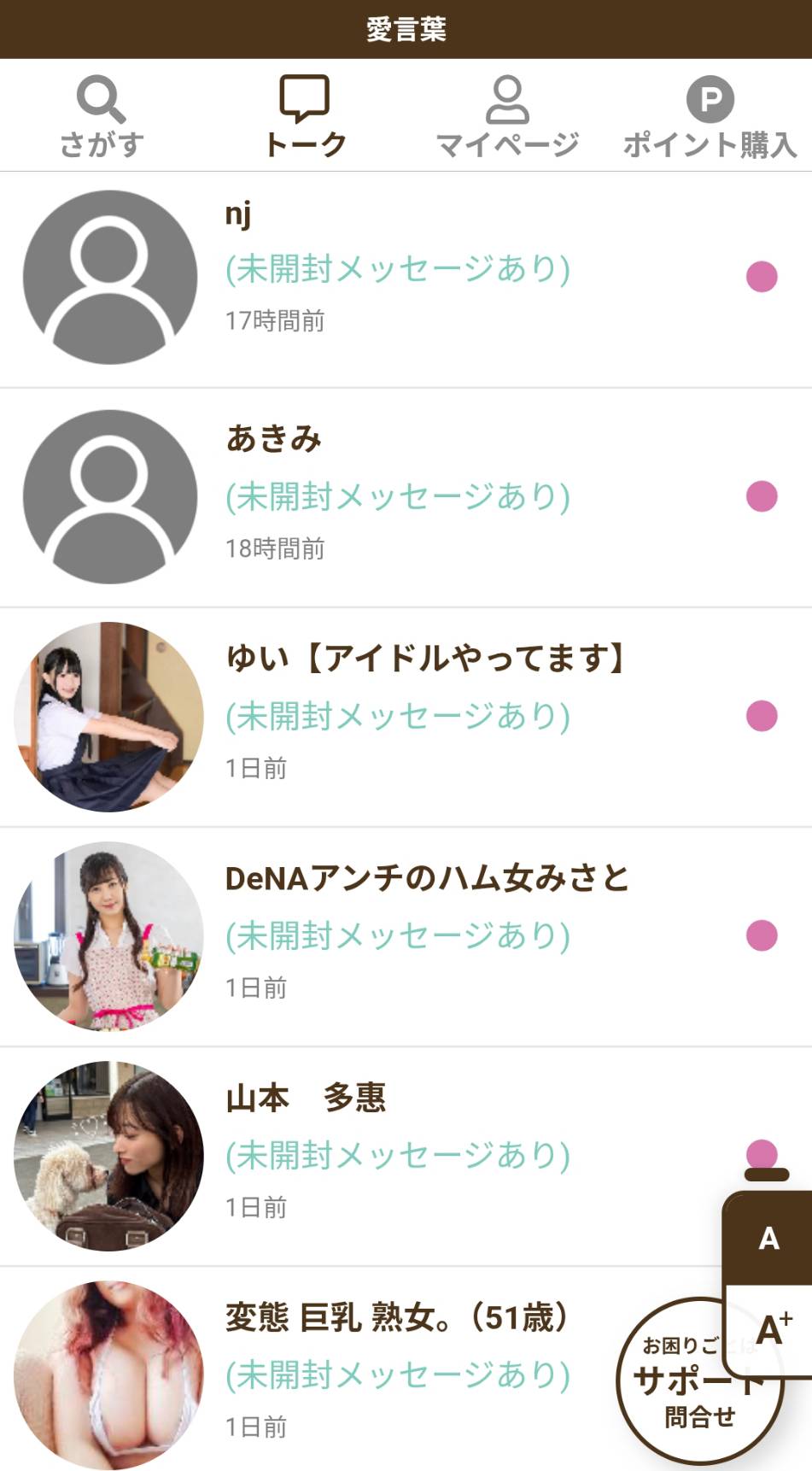This screenshot has width=812, height=1471.
Task: Set text size to normal A
Action: [x=768, y=1239]
